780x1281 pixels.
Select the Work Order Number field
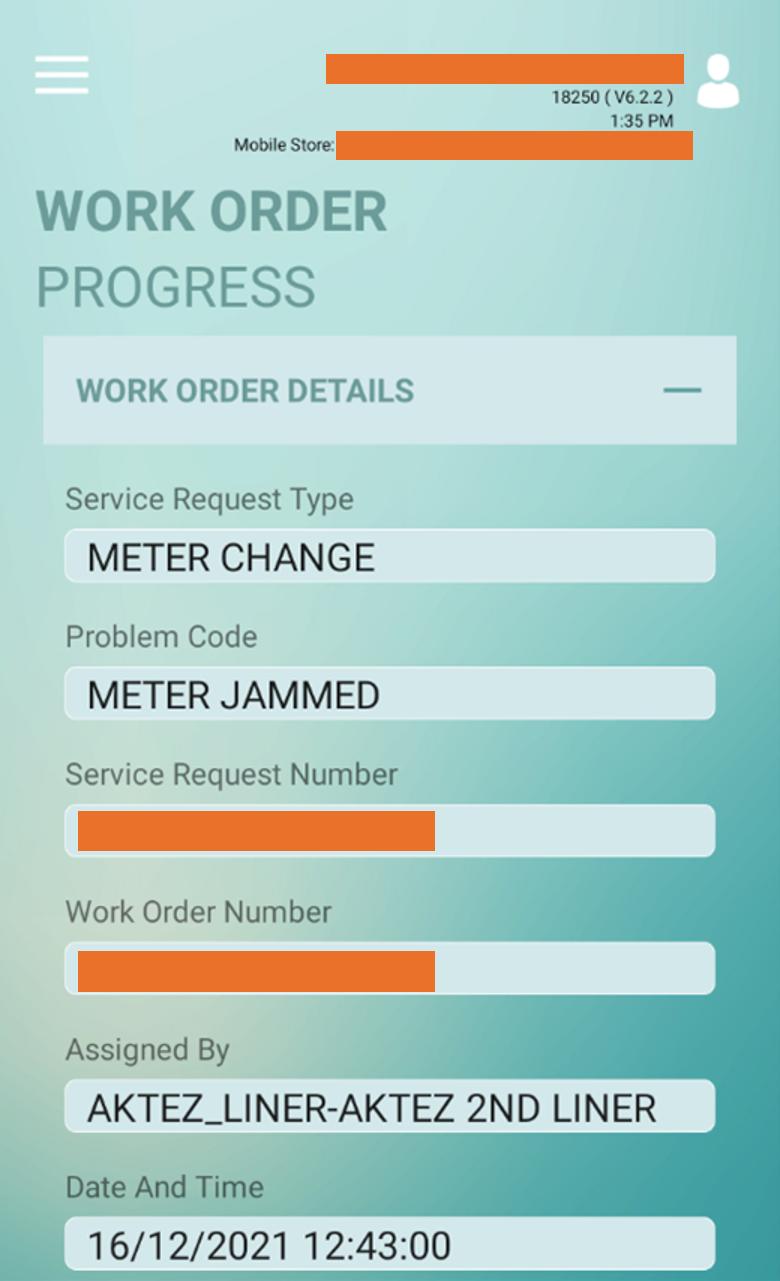coord(390,968)
